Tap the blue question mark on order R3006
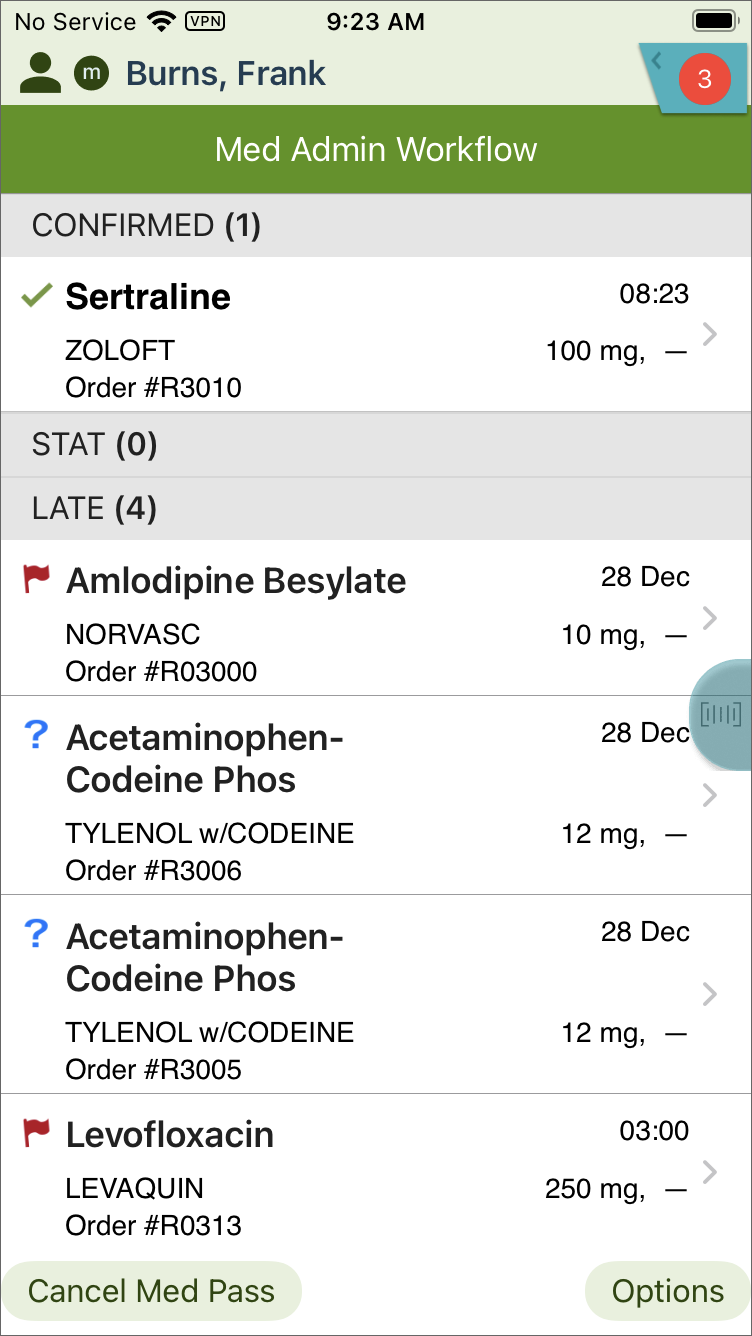Viewport: 752px width, 1336px height. click(35, 735)
